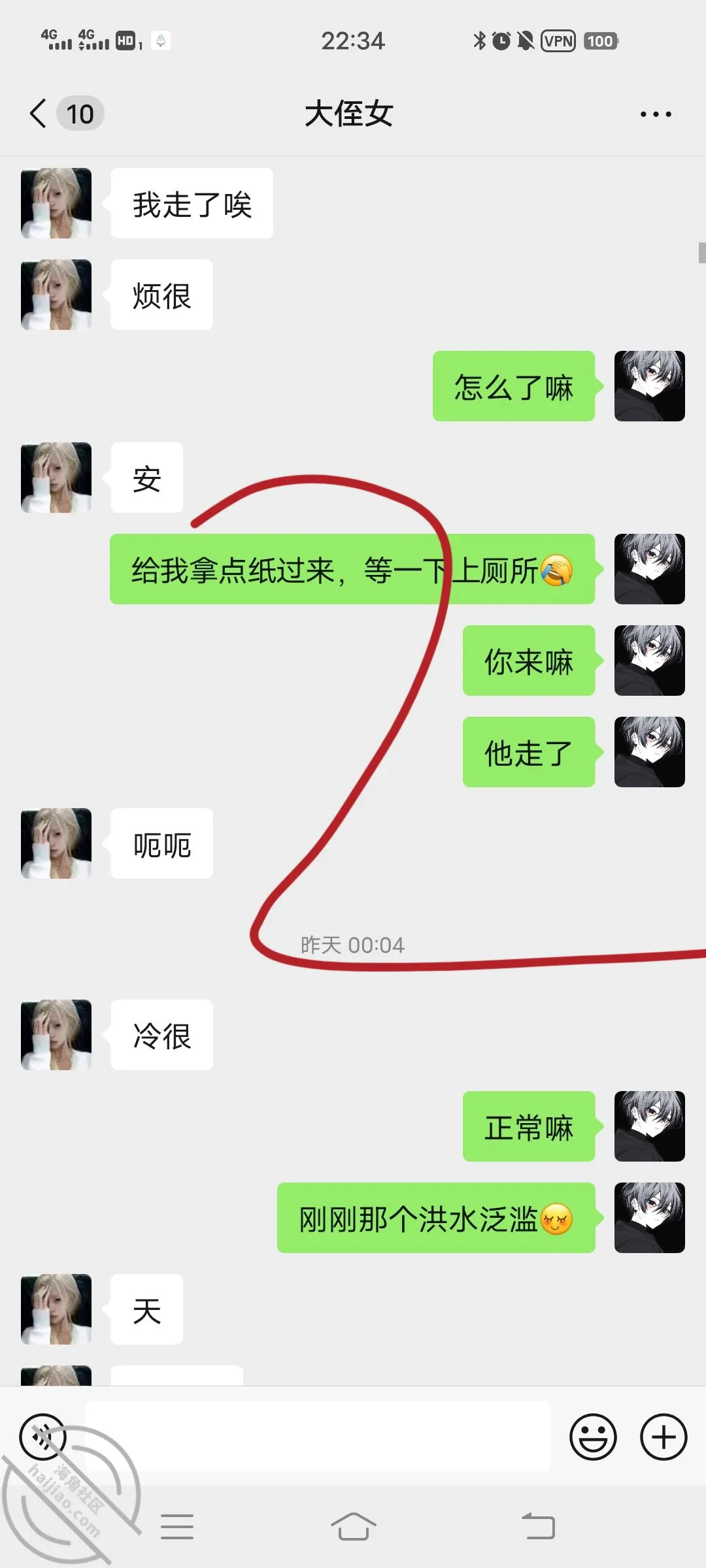
Task: Open the plus attachments menu
Action: [x=664, y=1437]
